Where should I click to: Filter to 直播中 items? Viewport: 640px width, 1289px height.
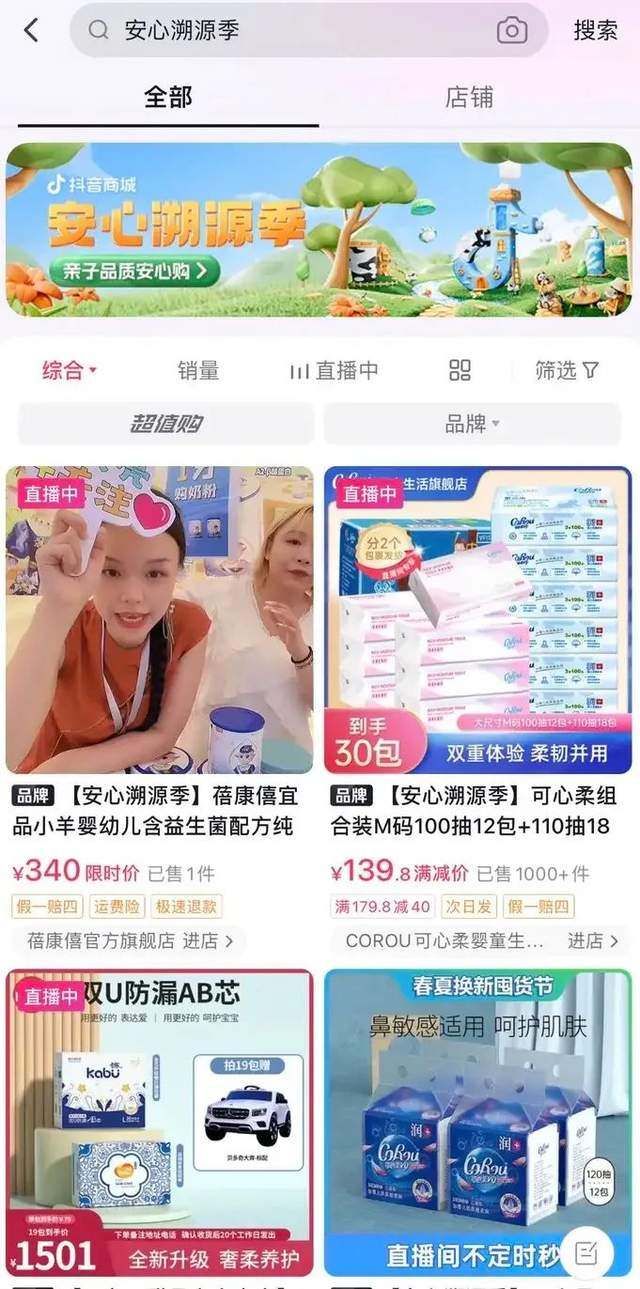point(334,371)
